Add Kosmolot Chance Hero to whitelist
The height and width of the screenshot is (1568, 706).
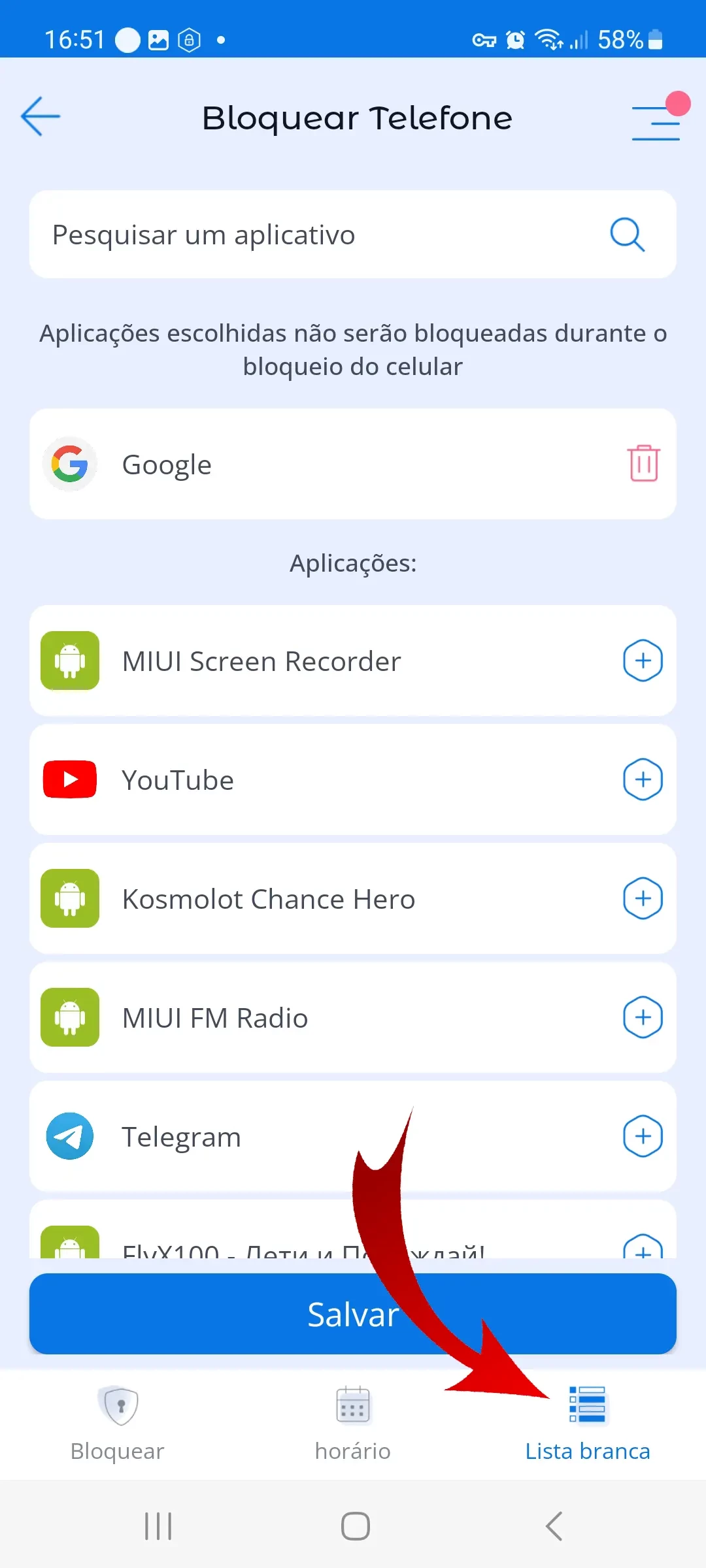point(643,898)
